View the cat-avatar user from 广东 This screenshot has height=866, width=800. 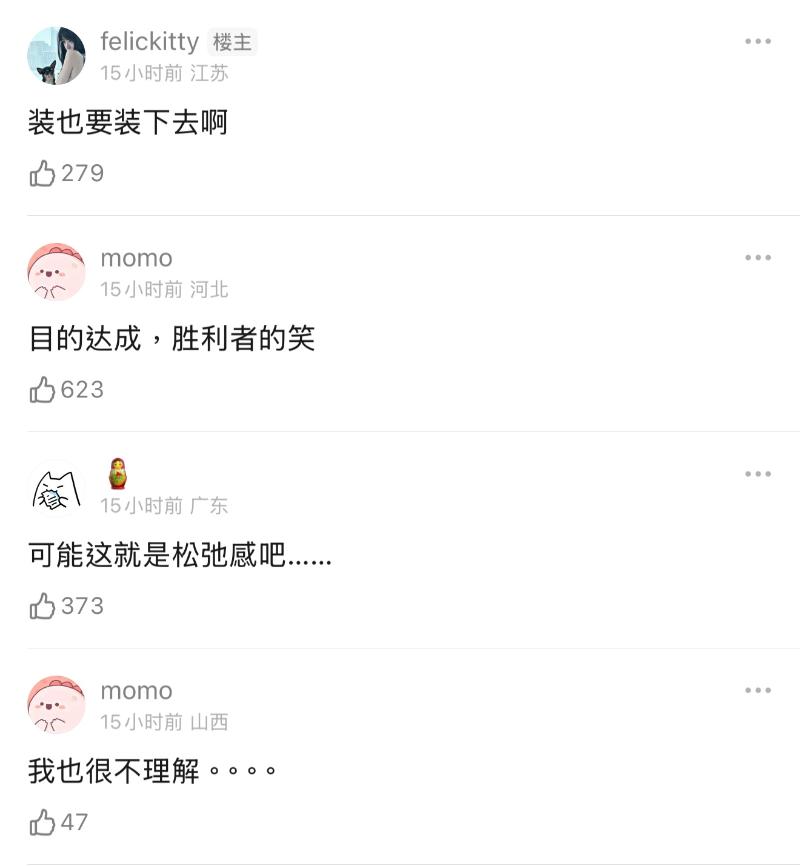coord(56,490)
